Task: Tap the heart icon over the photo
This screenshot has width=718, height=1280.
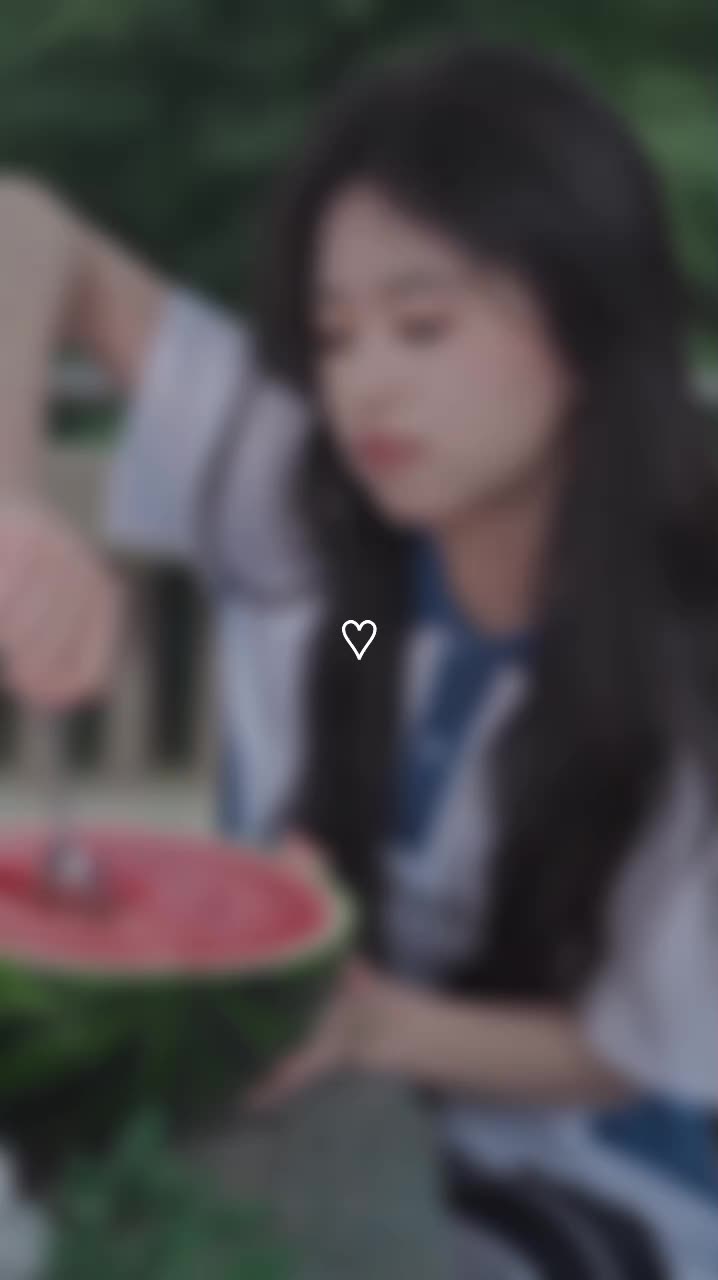Action: (x=359, y=639)
